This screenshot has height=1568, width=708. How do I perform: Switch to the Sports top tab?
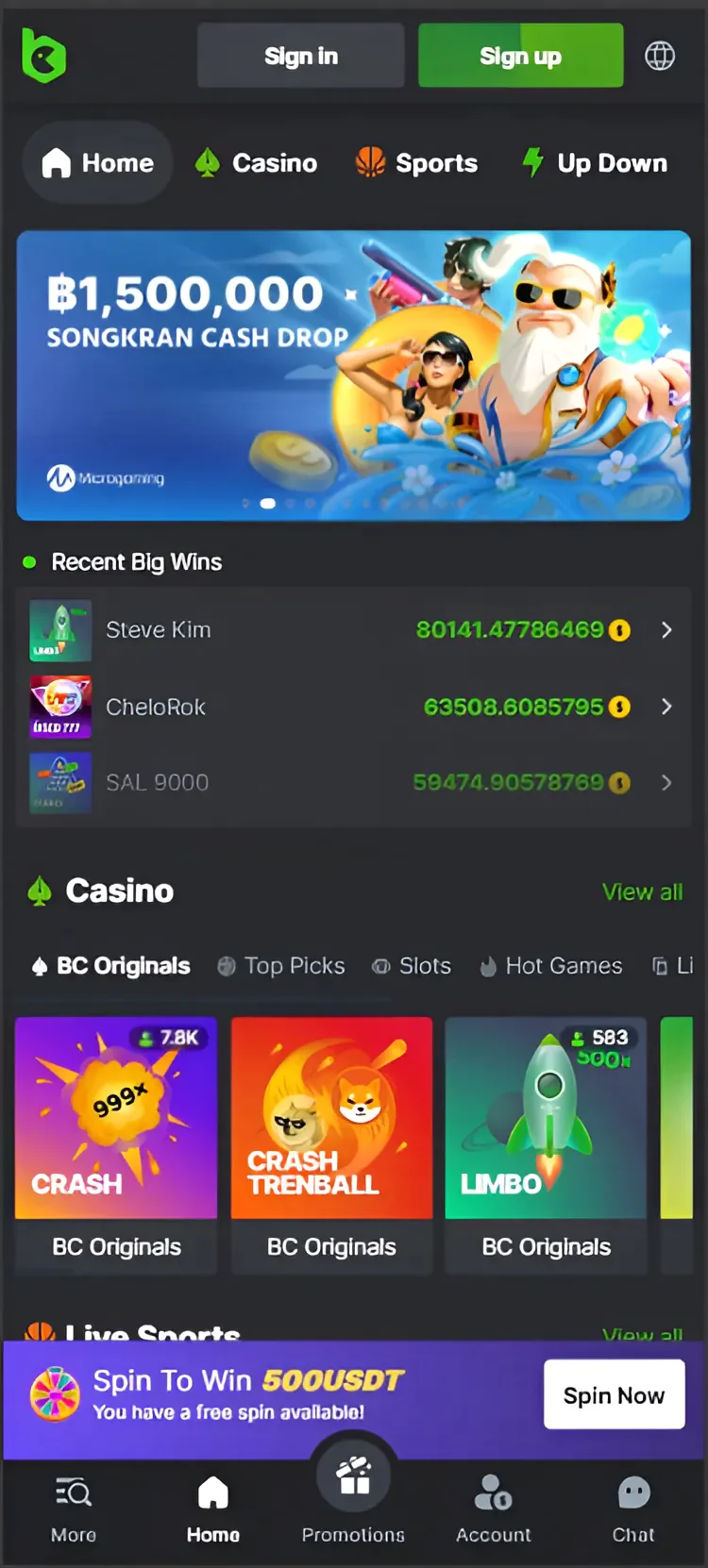[417, 163]
